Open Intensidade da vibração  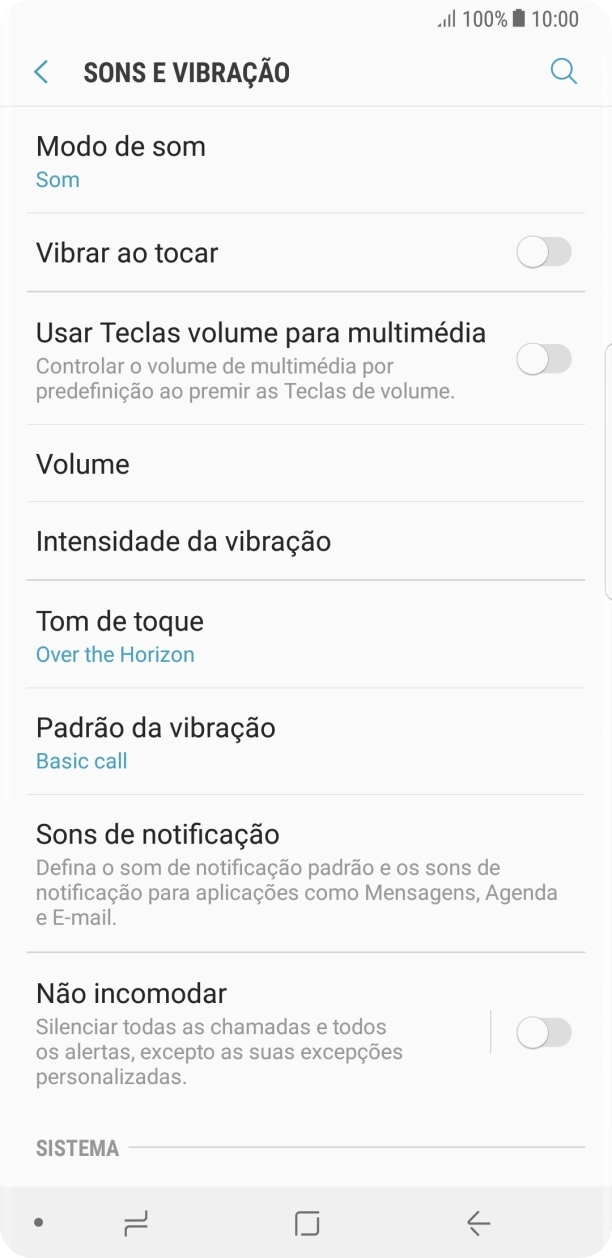(300, 542)
